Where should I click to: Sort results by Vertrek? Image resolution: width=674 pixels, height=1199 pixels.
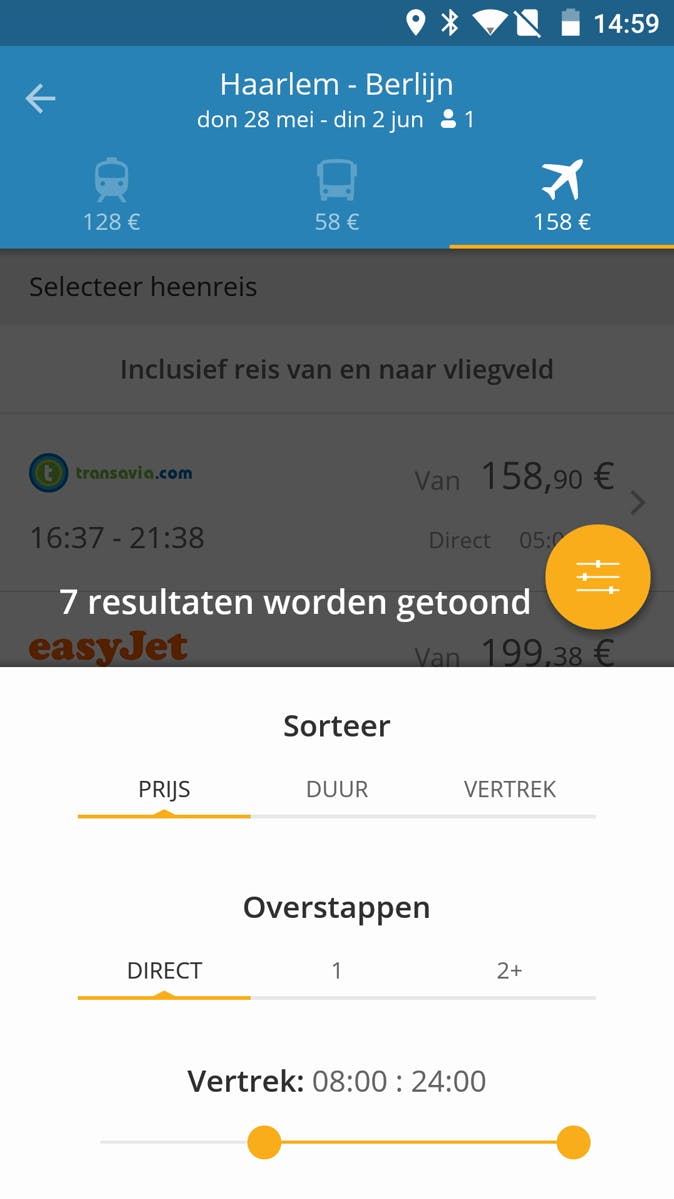pos(509,789)
